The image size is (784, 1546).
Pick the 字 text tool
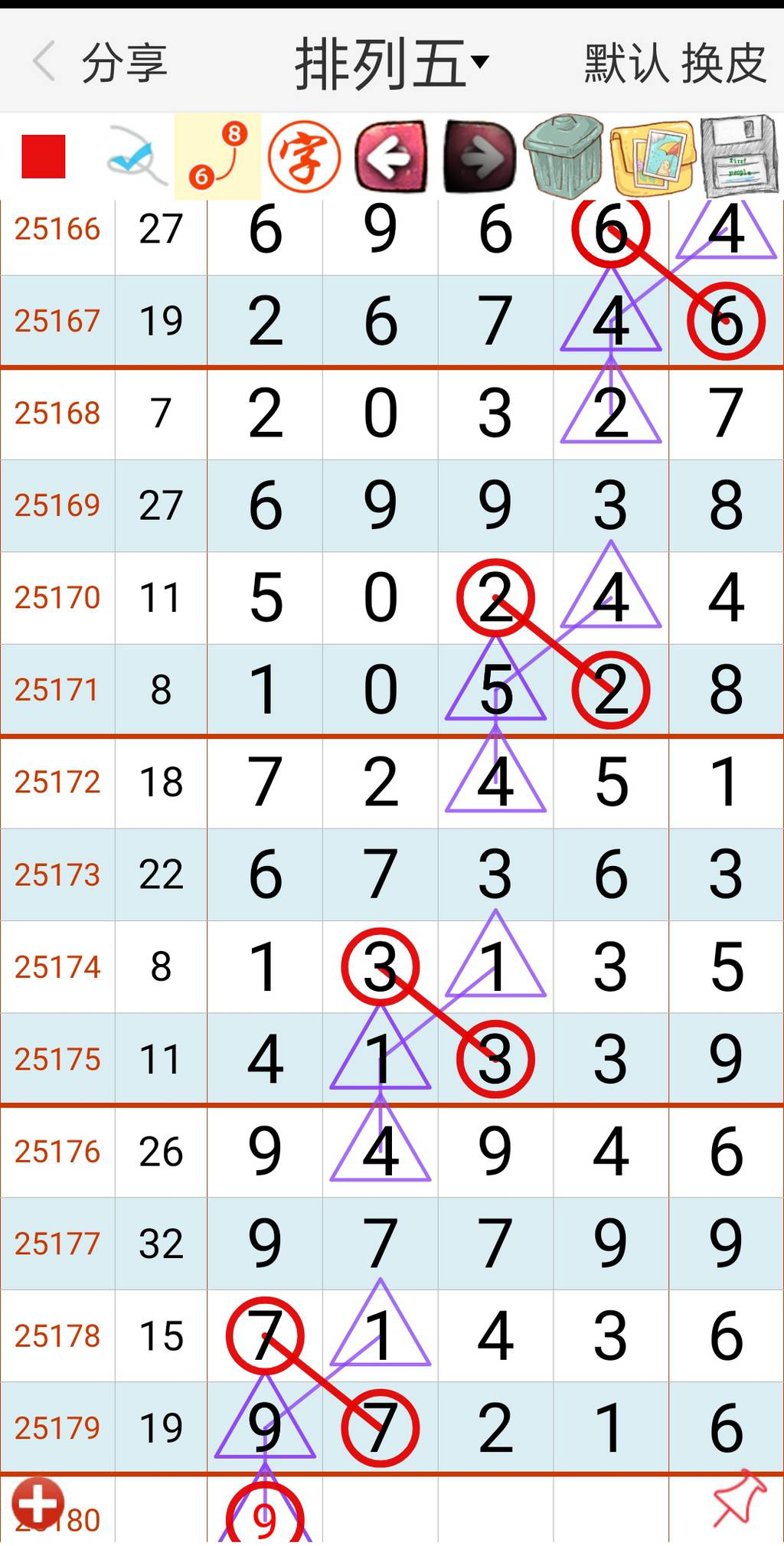click(304, 157)
